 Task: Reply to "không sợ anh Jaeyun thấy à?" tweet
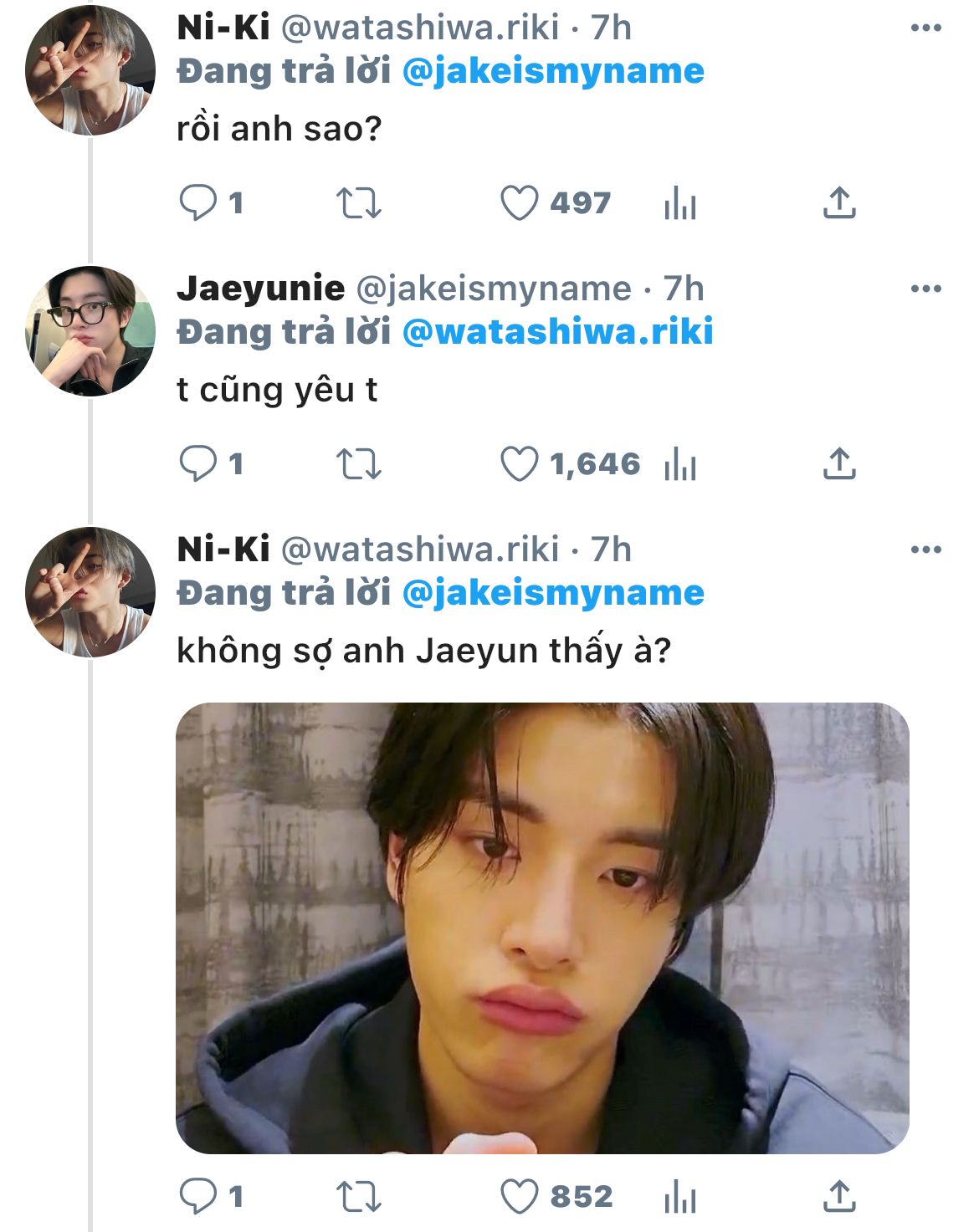[x=198, y=1196]
